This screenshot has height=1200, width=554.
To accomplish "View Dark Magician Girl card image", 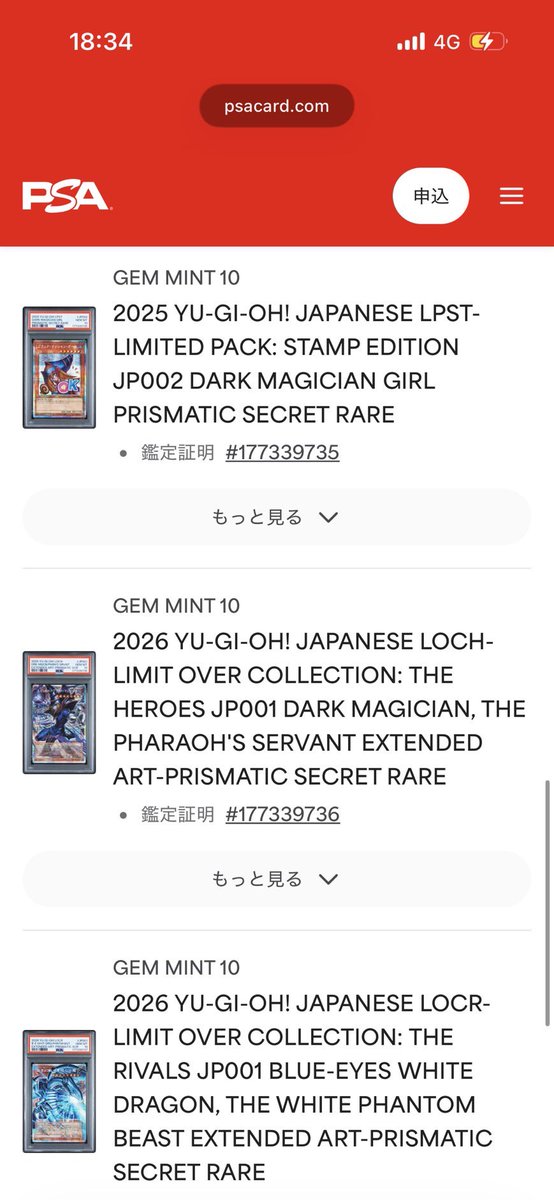I will coord(59,367).
